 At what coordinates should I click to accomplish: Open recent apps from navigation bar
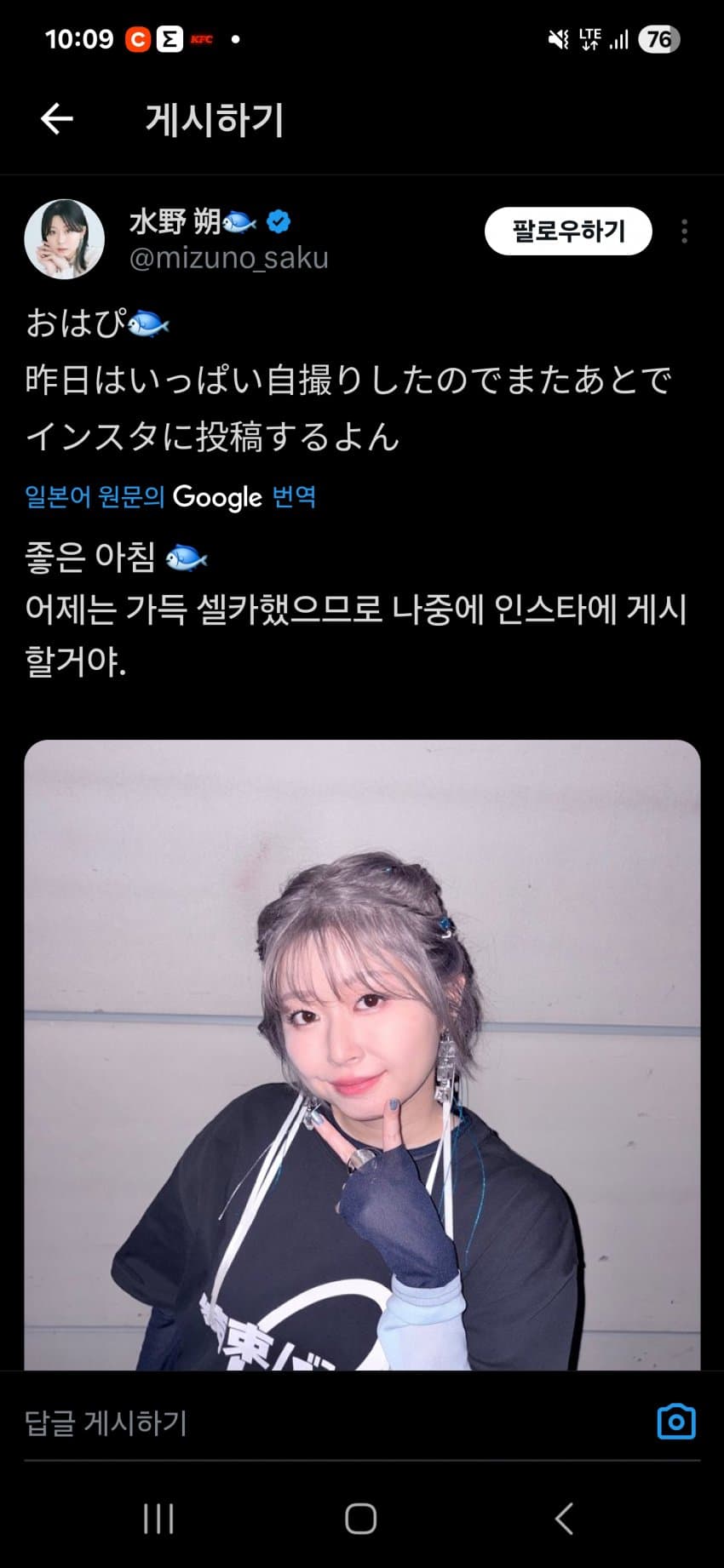[x=158, y=1518]
